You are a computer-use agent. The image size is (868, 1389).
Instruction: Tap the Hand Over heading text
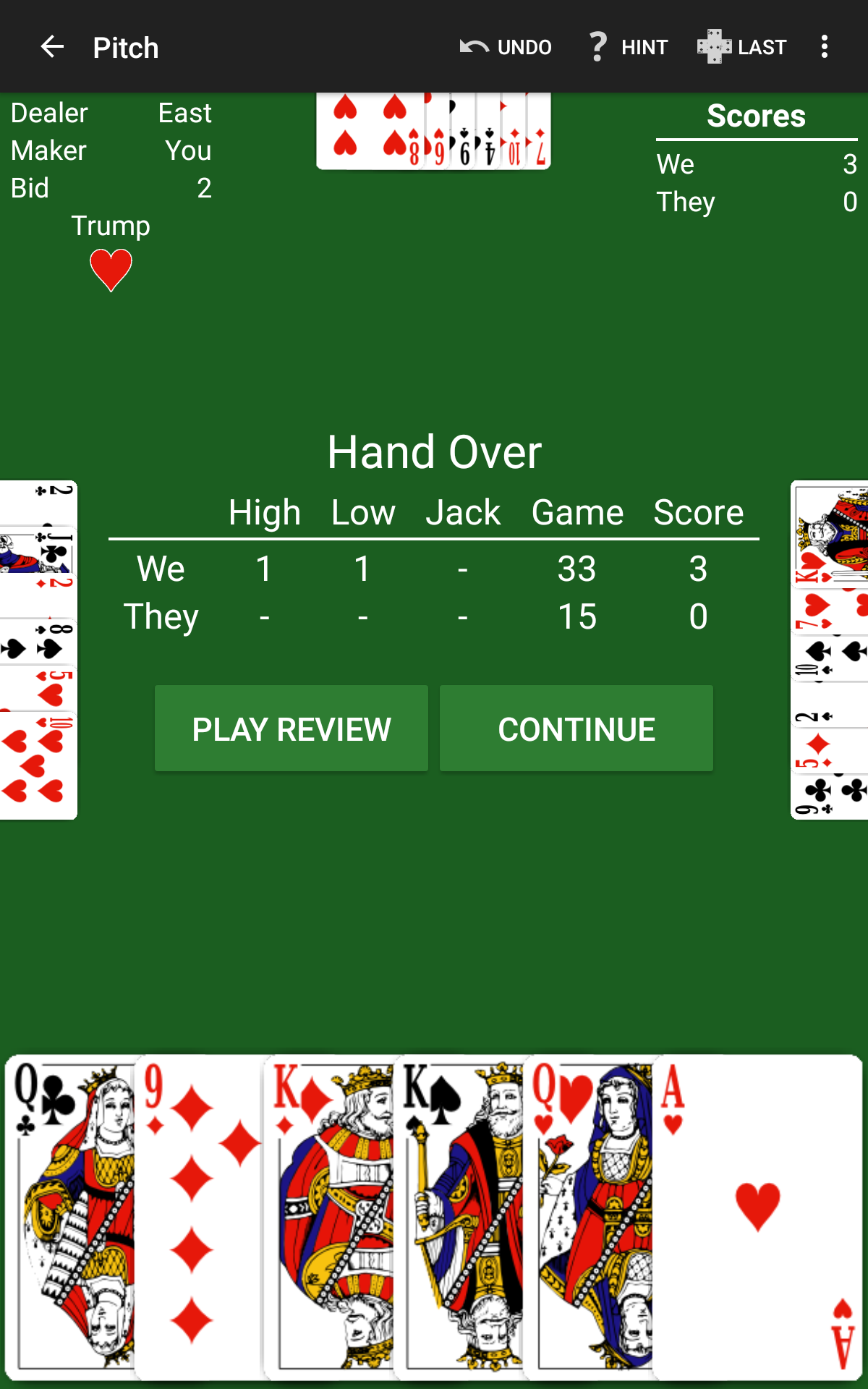pos(434,451)
